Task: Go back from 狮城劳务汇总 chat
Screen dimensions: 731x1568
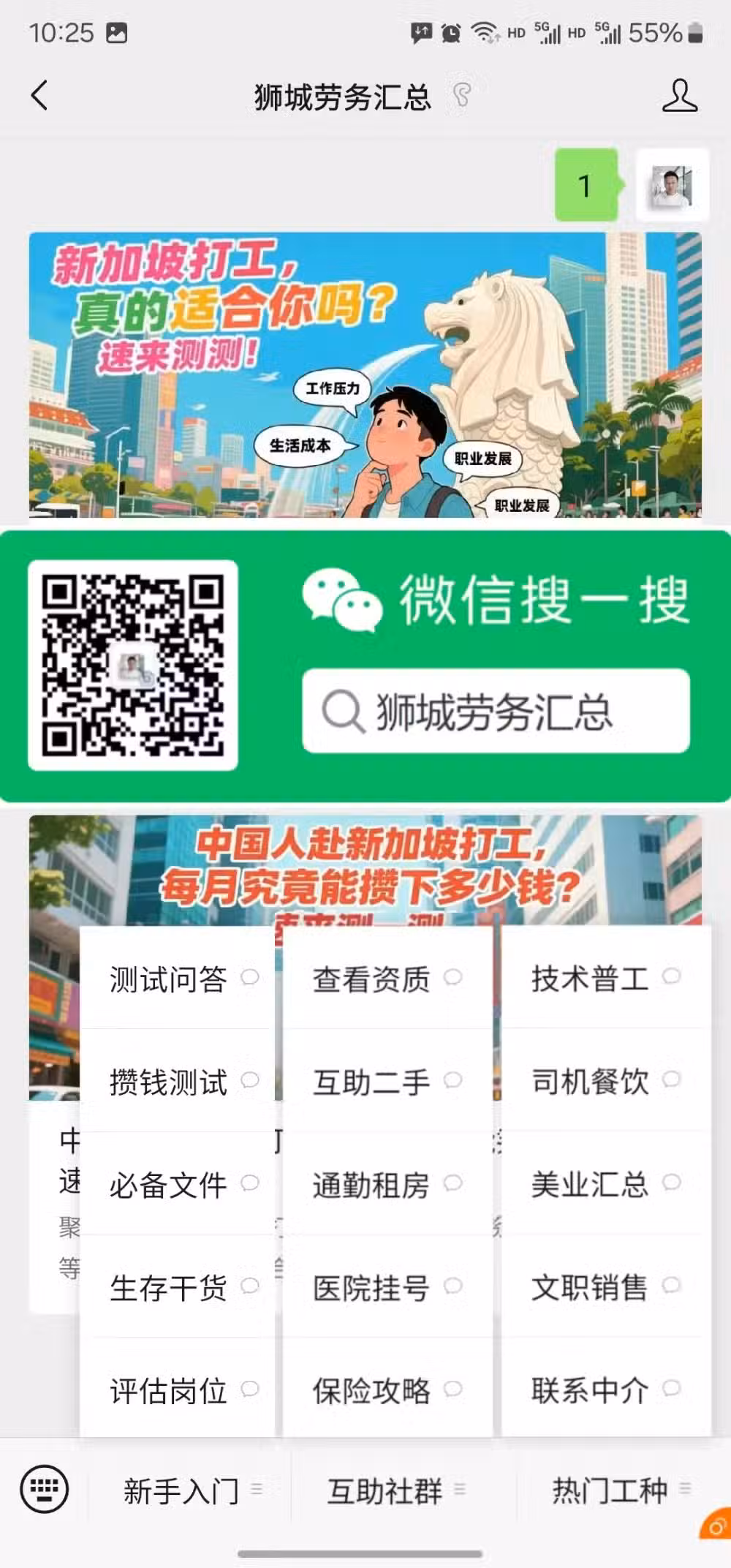Action: click(39, 96)
